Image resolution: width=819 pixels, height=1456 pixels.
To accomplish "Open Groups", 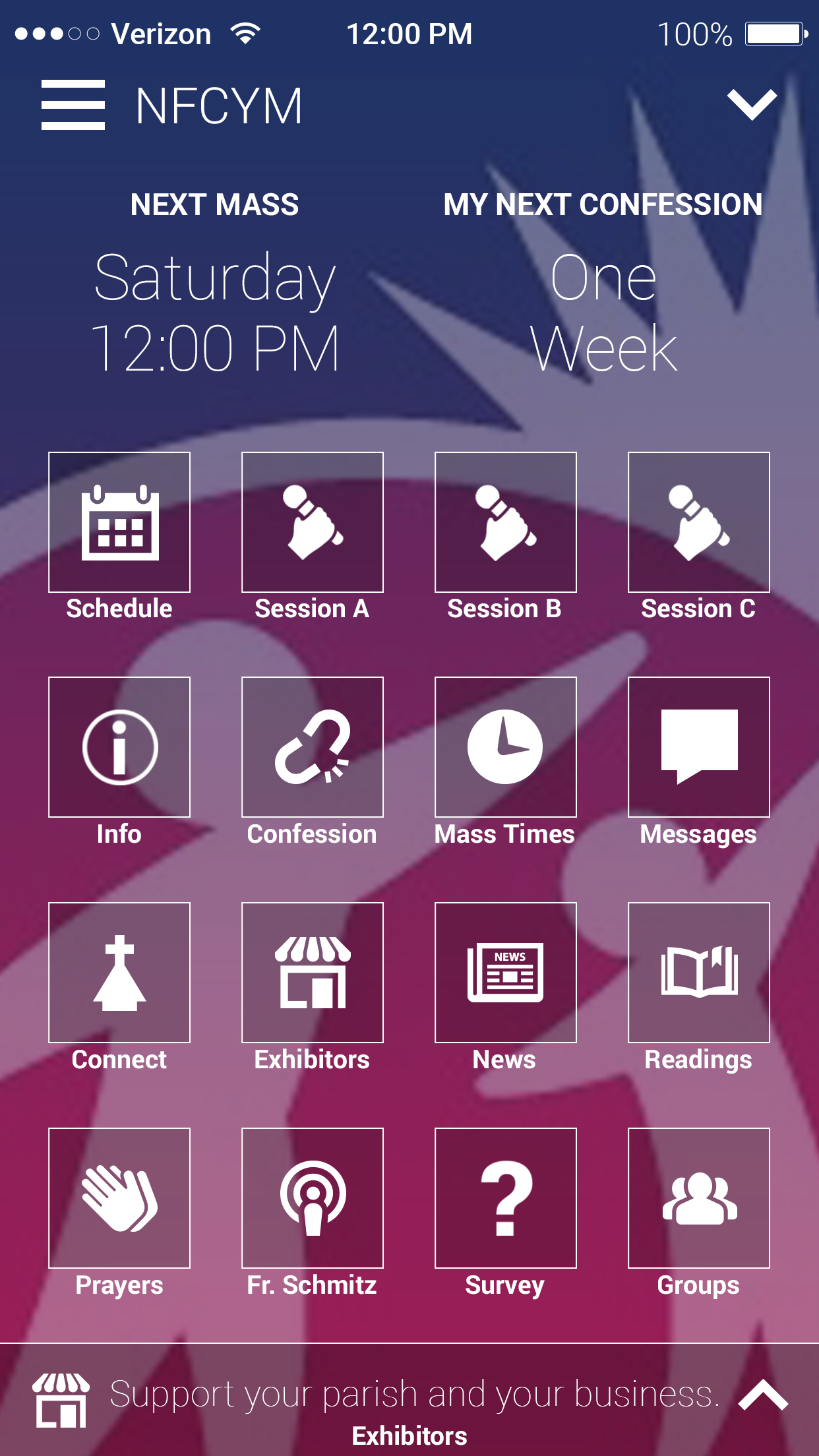I will coord(699,1198).
